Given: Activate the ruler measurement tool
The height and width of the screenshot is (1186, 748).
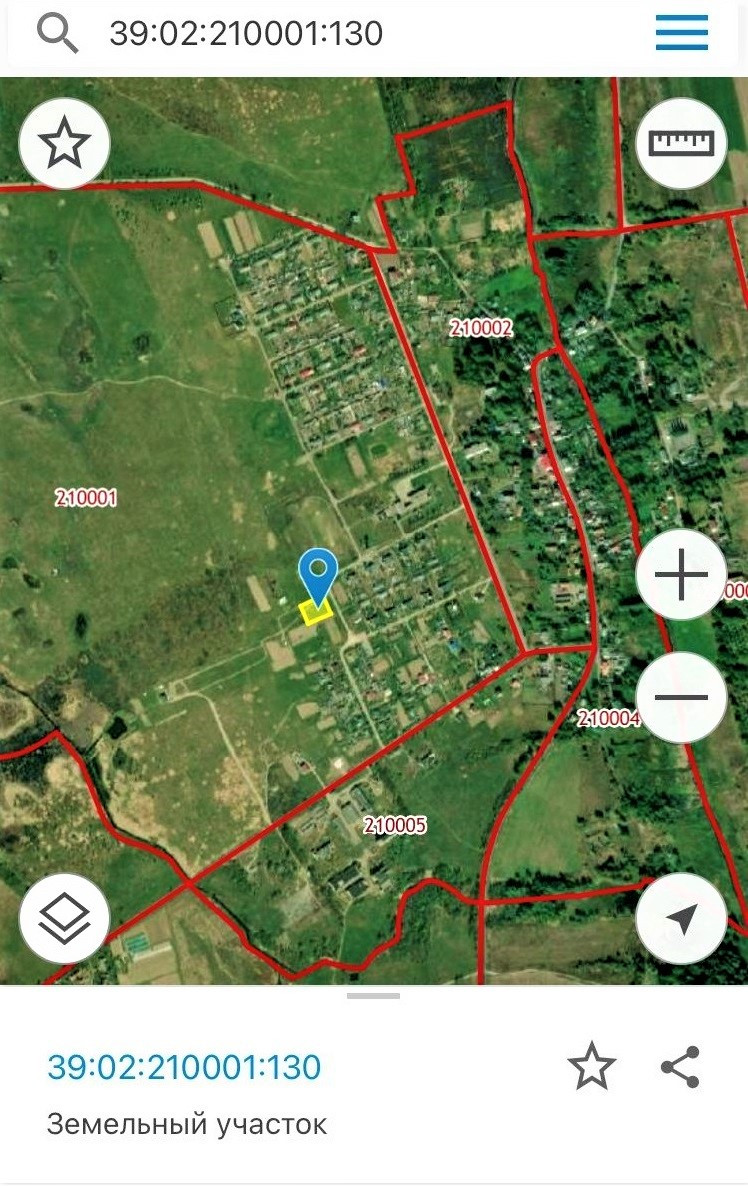Looking at the screenshot, I should pos(682,144).
